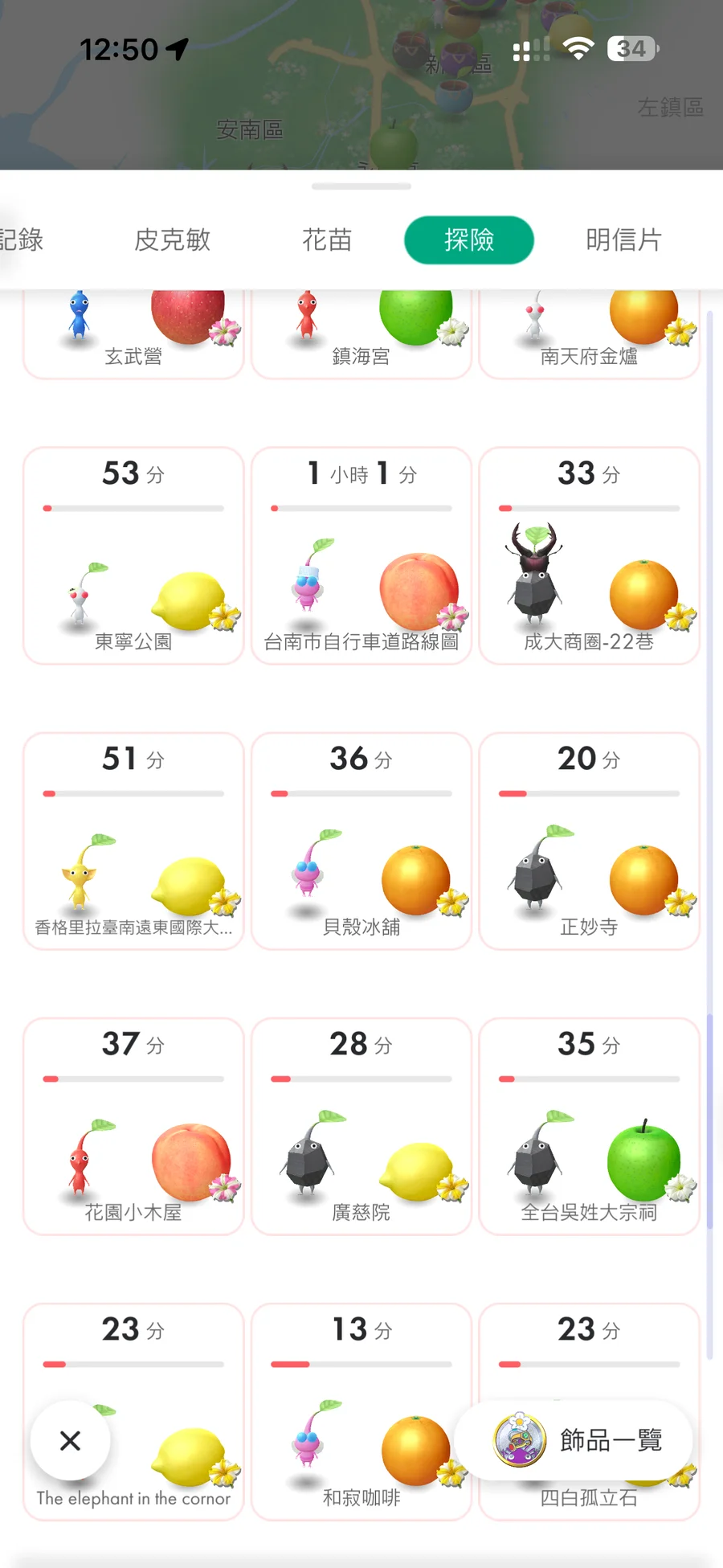This screenshot has width=723, height=1568.
Task: Open the 明信片 tab
Action: click(623, 239)
